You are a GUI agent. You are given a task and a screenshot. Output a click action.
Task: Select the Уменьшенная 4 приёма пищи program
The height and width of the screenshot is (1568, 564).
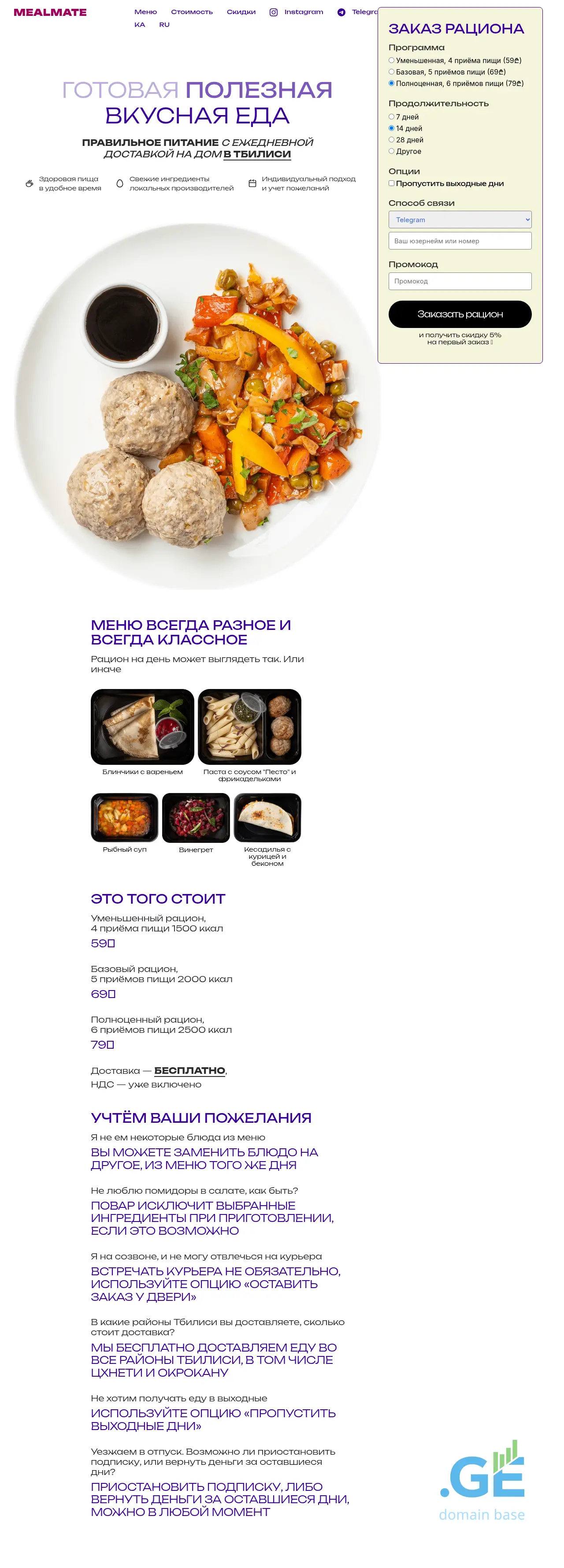coord(392,60)
